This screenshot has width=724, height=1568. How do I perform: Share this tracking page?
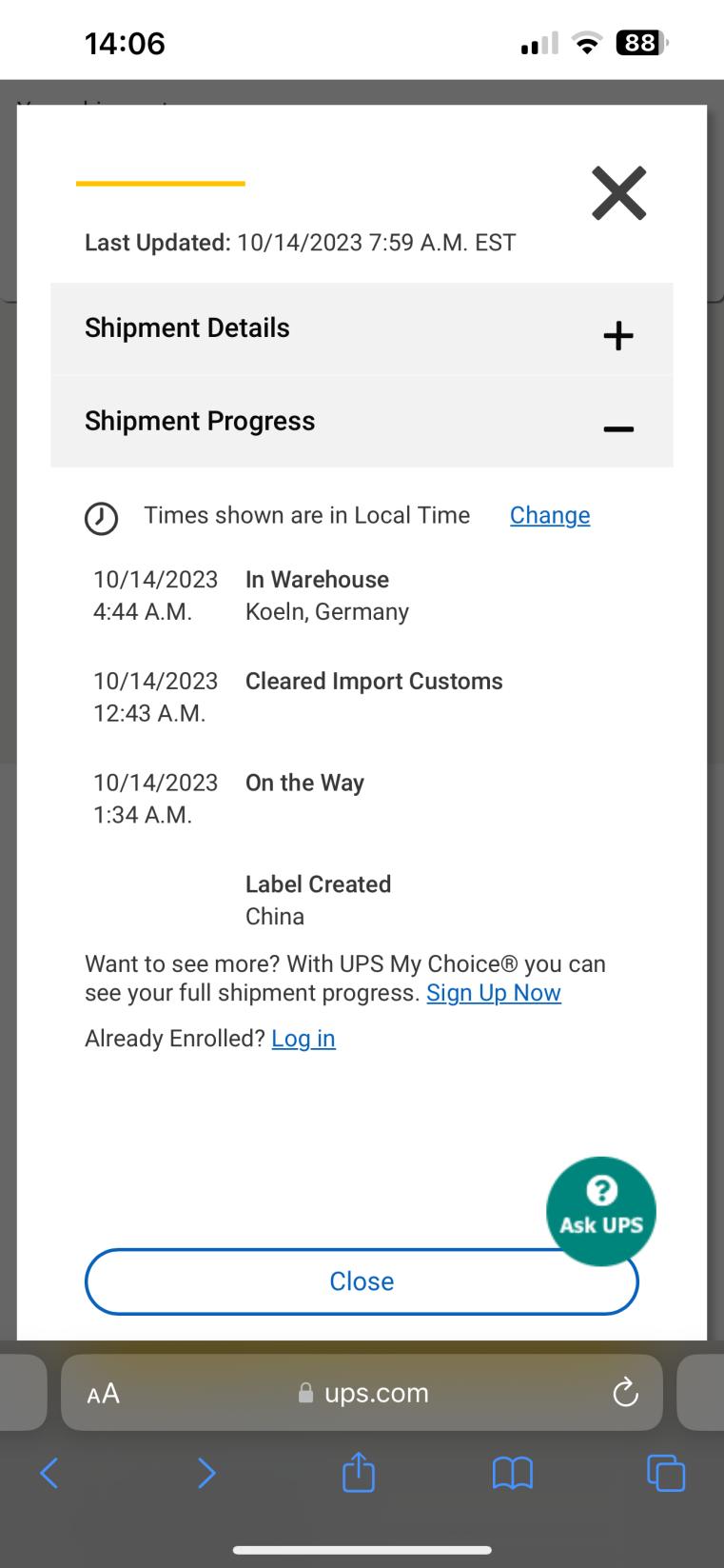[359, 1473]
